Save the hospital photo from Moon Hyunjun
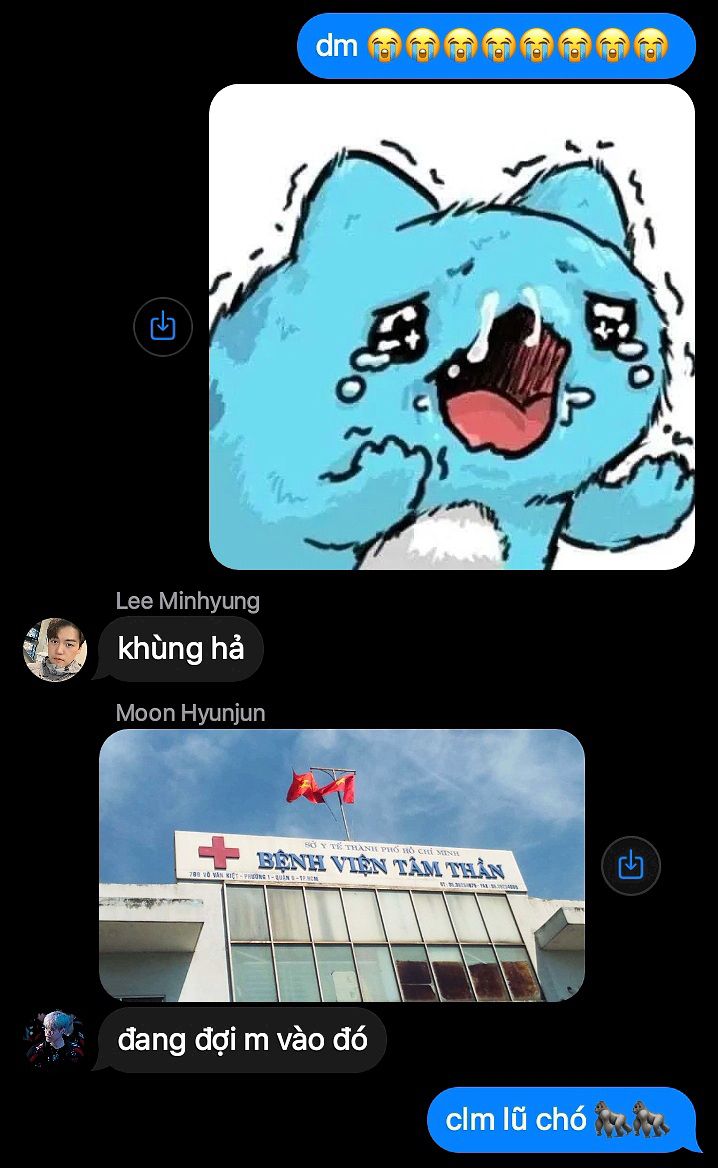718x1168 pixels. [631, 865]
